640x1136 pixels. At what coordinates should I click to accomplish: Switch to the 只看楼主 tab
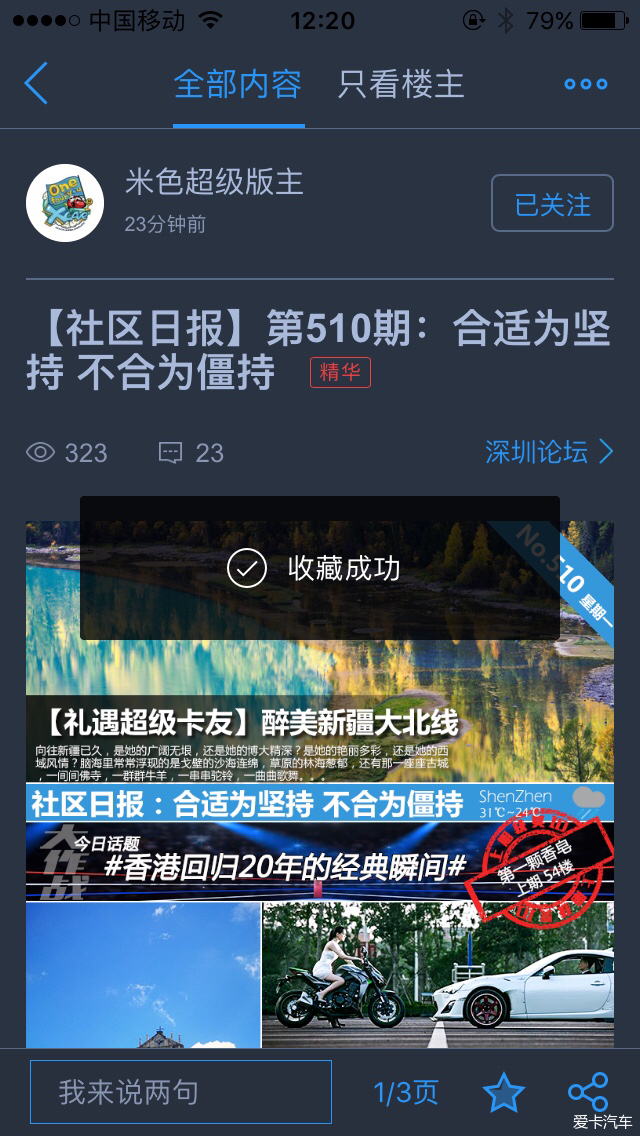point(401,84)
